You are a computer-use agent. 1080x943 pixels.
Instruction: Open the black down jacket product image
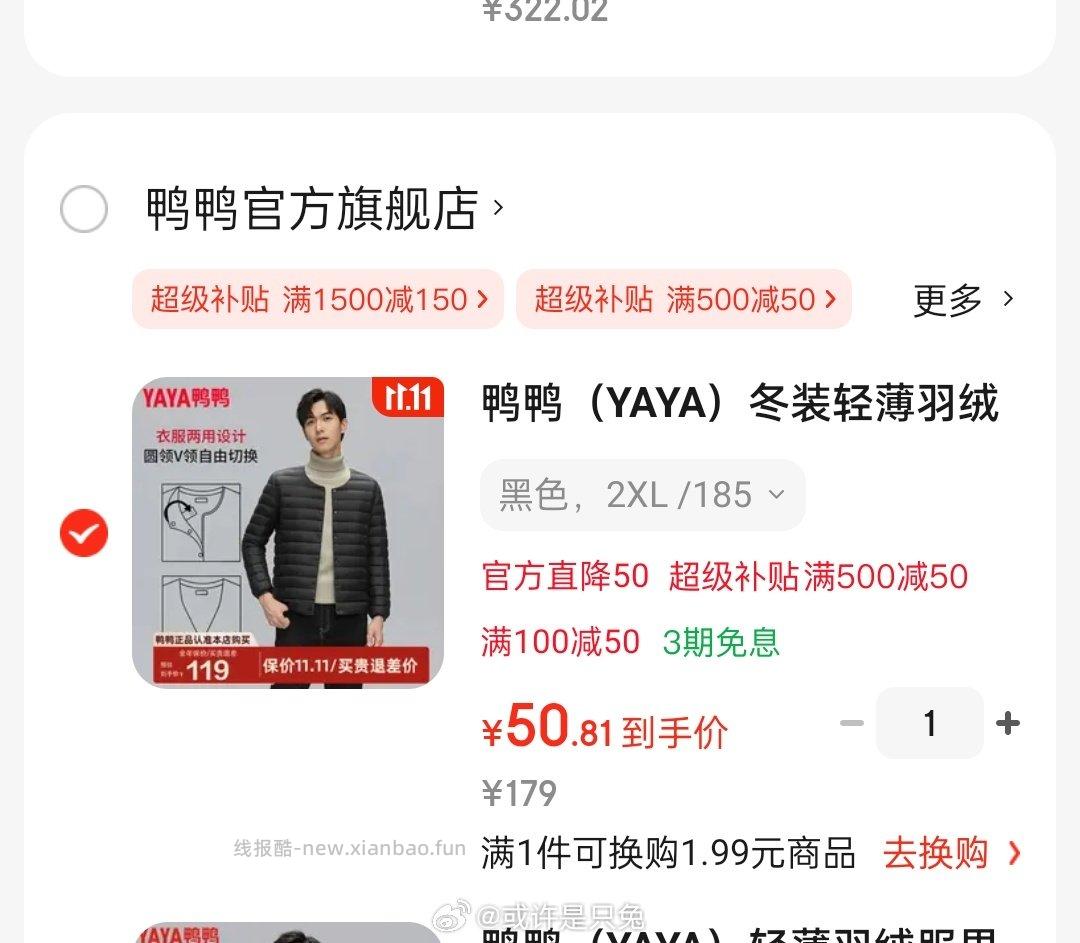(288, 533)
